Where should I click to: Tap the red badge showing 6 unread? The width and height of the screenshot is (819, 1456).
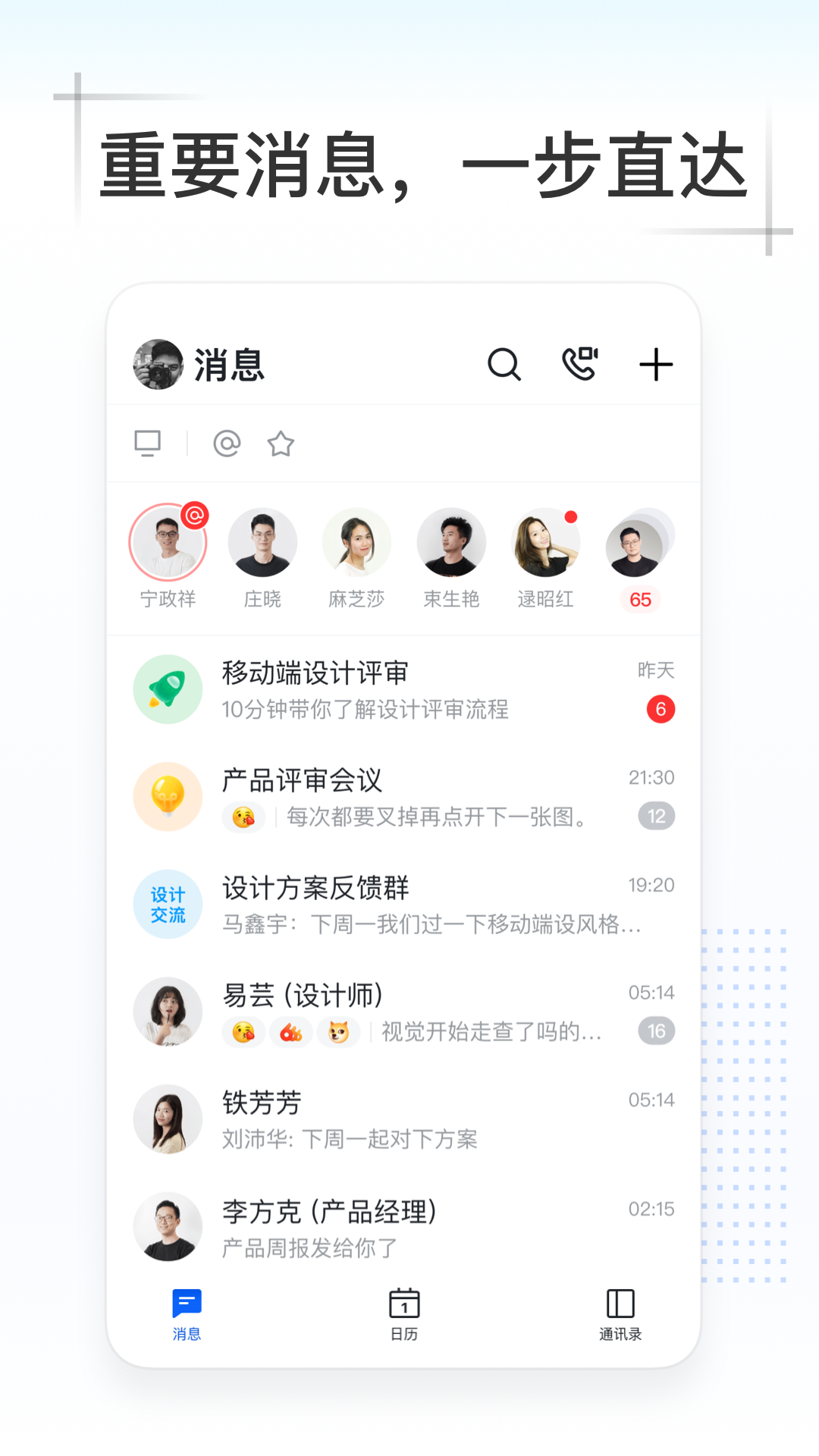pos(660,708)
